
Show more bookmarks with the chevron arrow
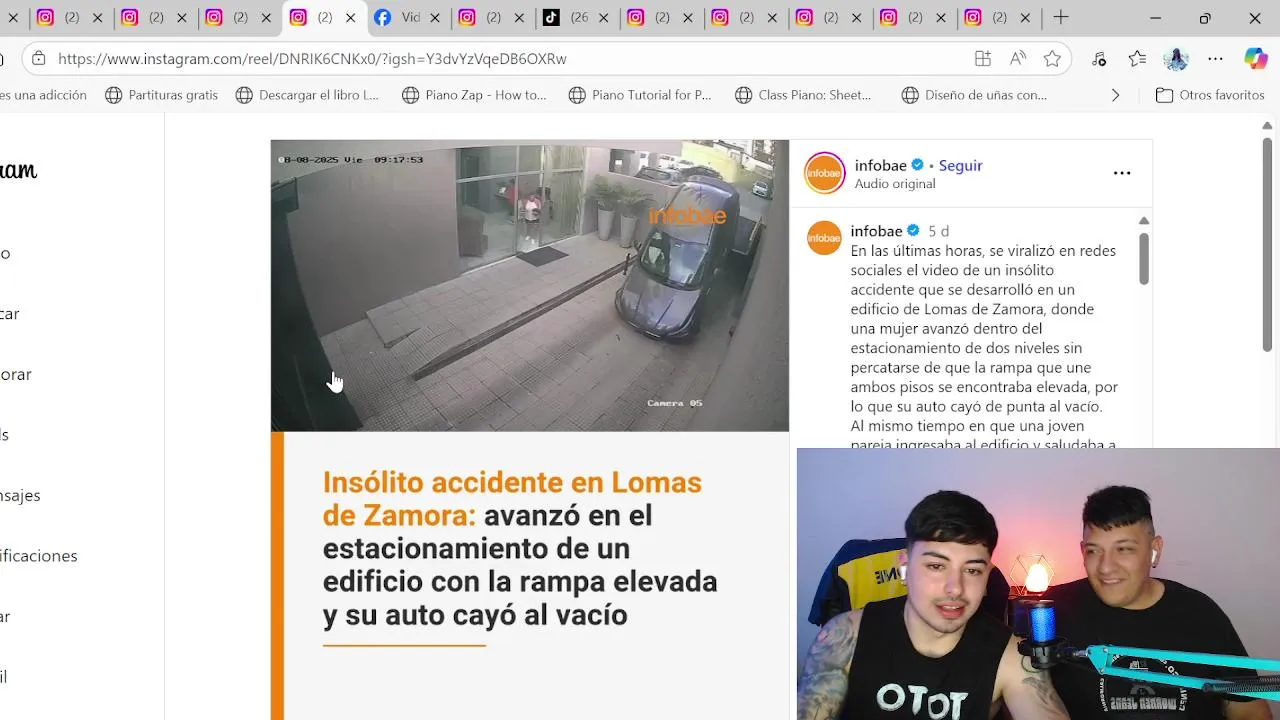pyautogui.click(x=1115, y=95)
